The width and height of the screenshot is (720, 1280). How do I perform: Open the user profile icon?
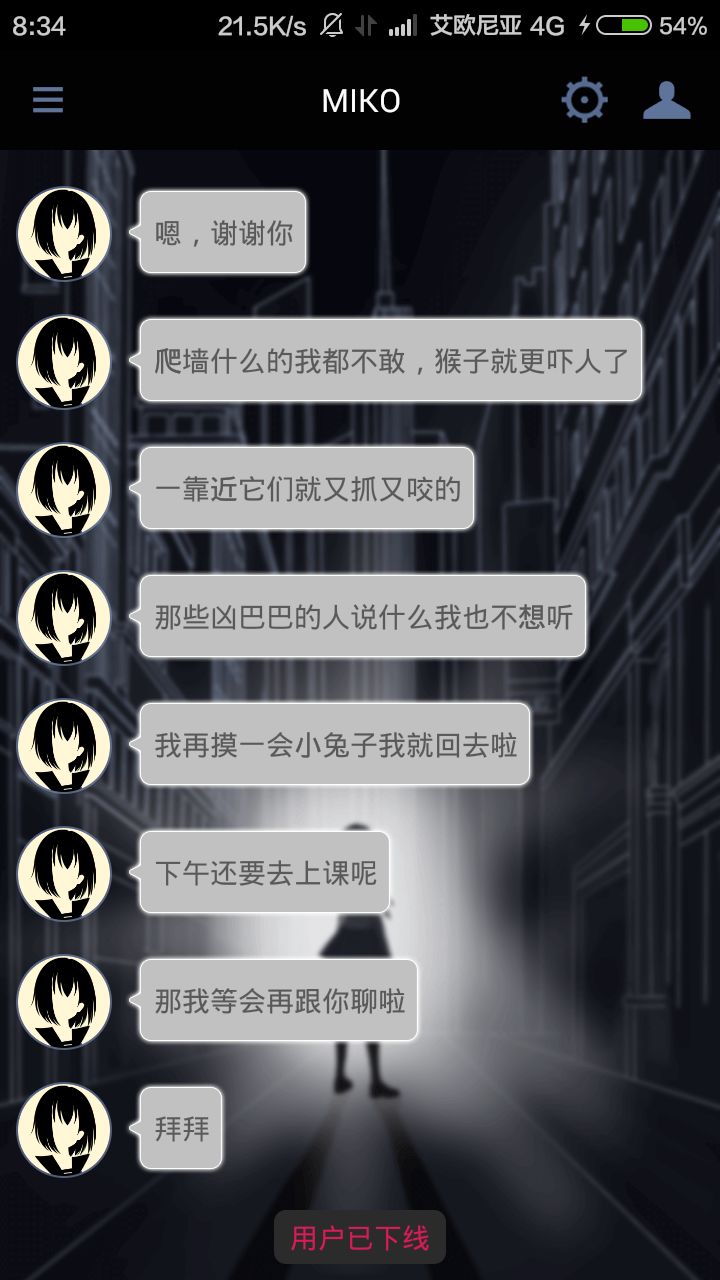(667, 100)
